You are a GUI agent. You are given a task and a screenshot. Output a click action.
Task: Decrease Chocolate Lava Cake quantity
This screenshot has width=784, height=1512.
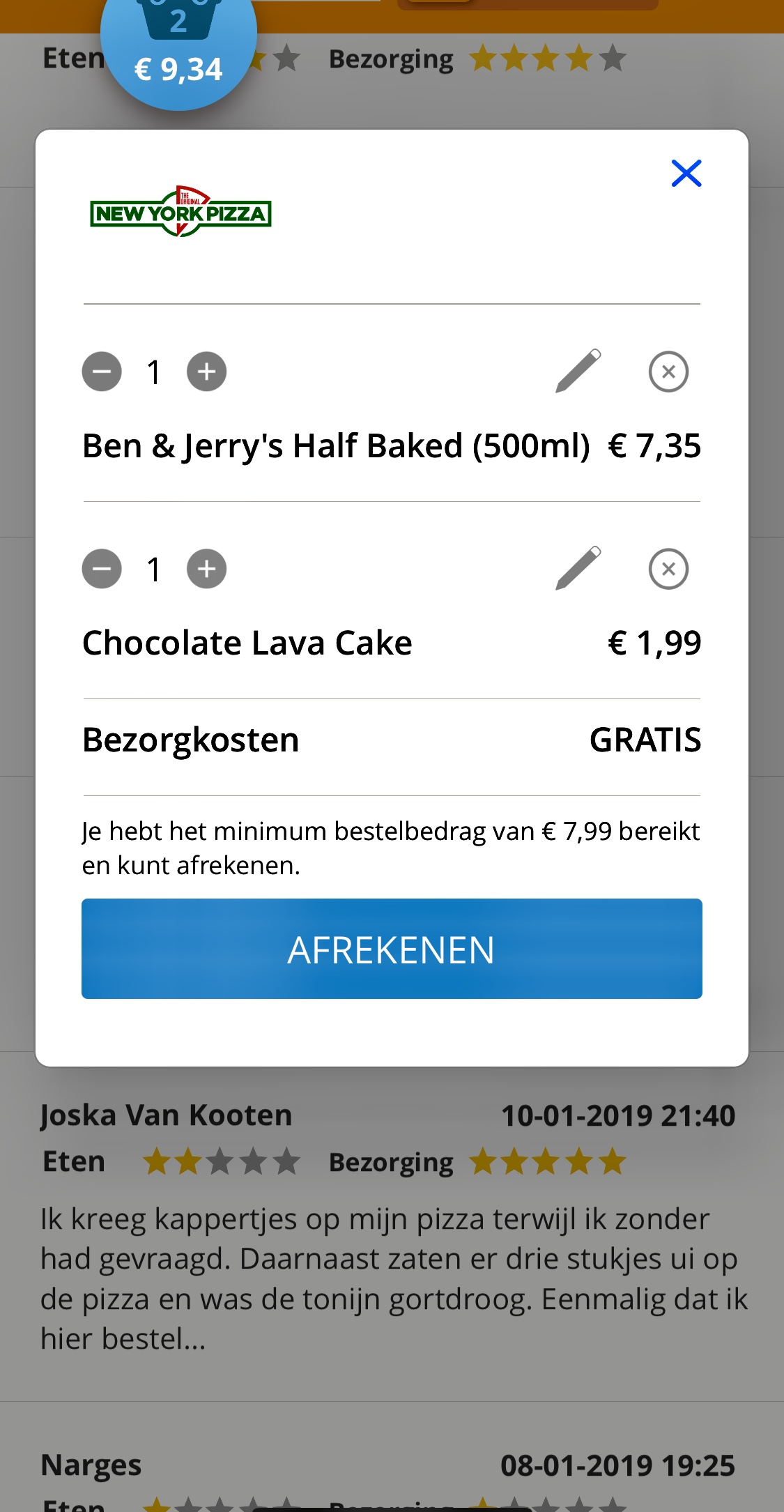pos(102,569)
